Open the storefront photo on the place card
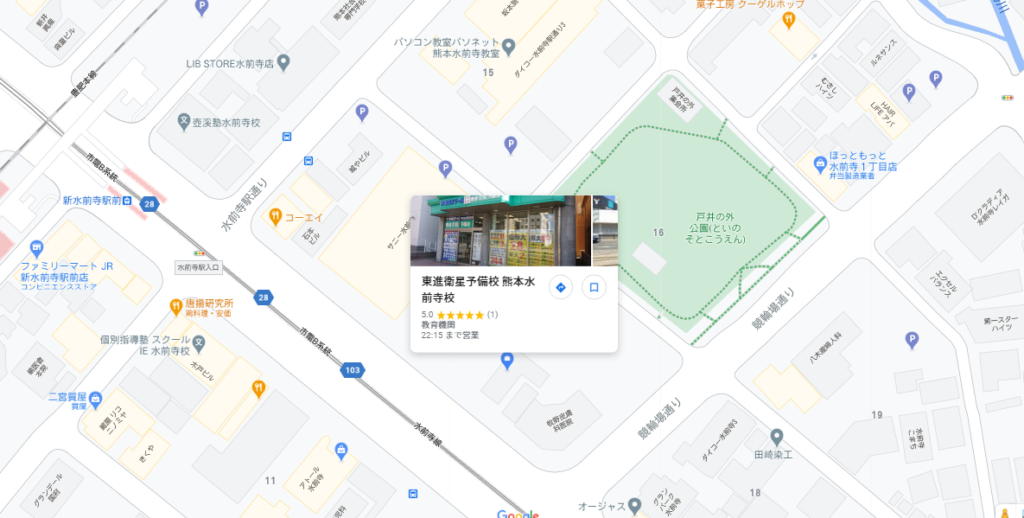The width and height of the screenshot is (1024, 518). (x=500, y=230)
